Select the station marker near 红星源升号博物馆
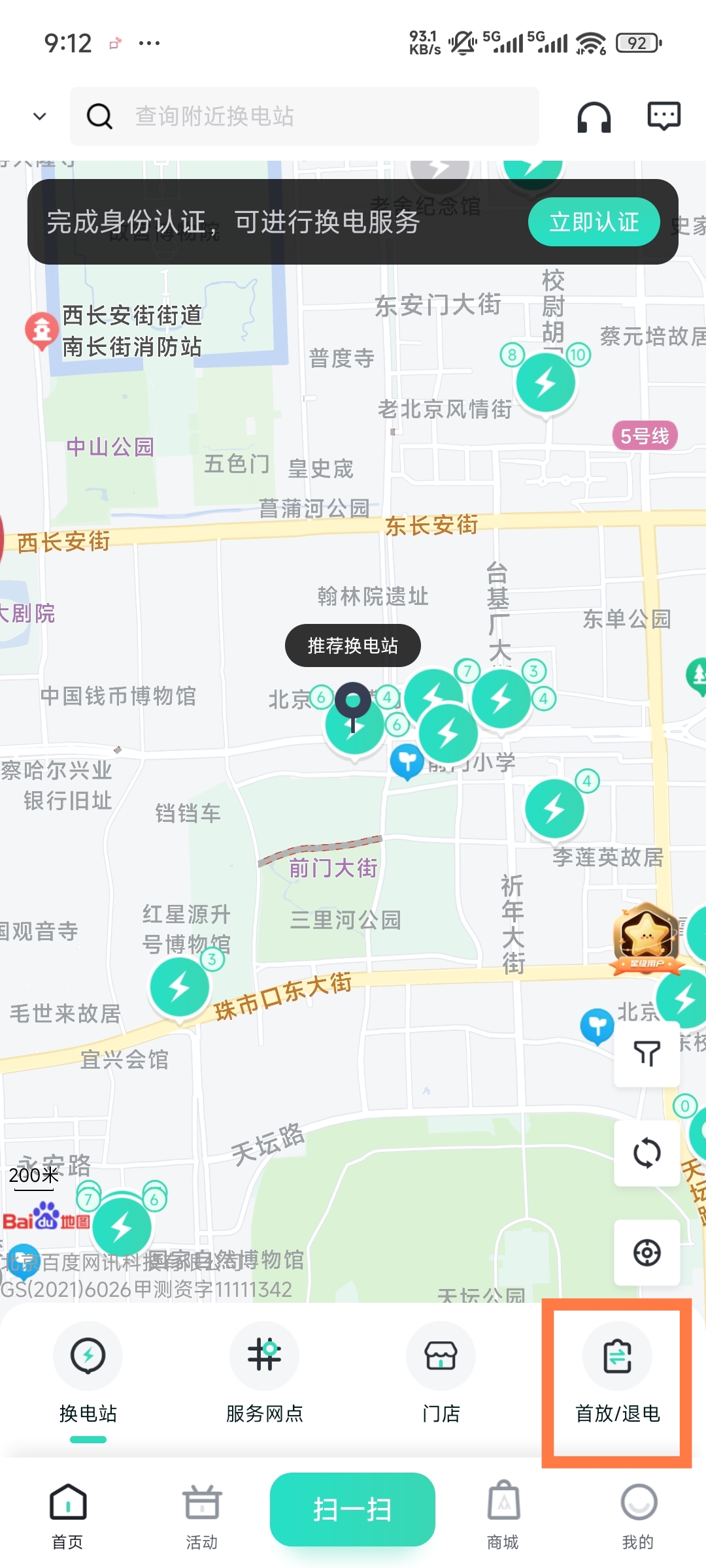This screenshot has width=706, height=1568. coord(179,987)
